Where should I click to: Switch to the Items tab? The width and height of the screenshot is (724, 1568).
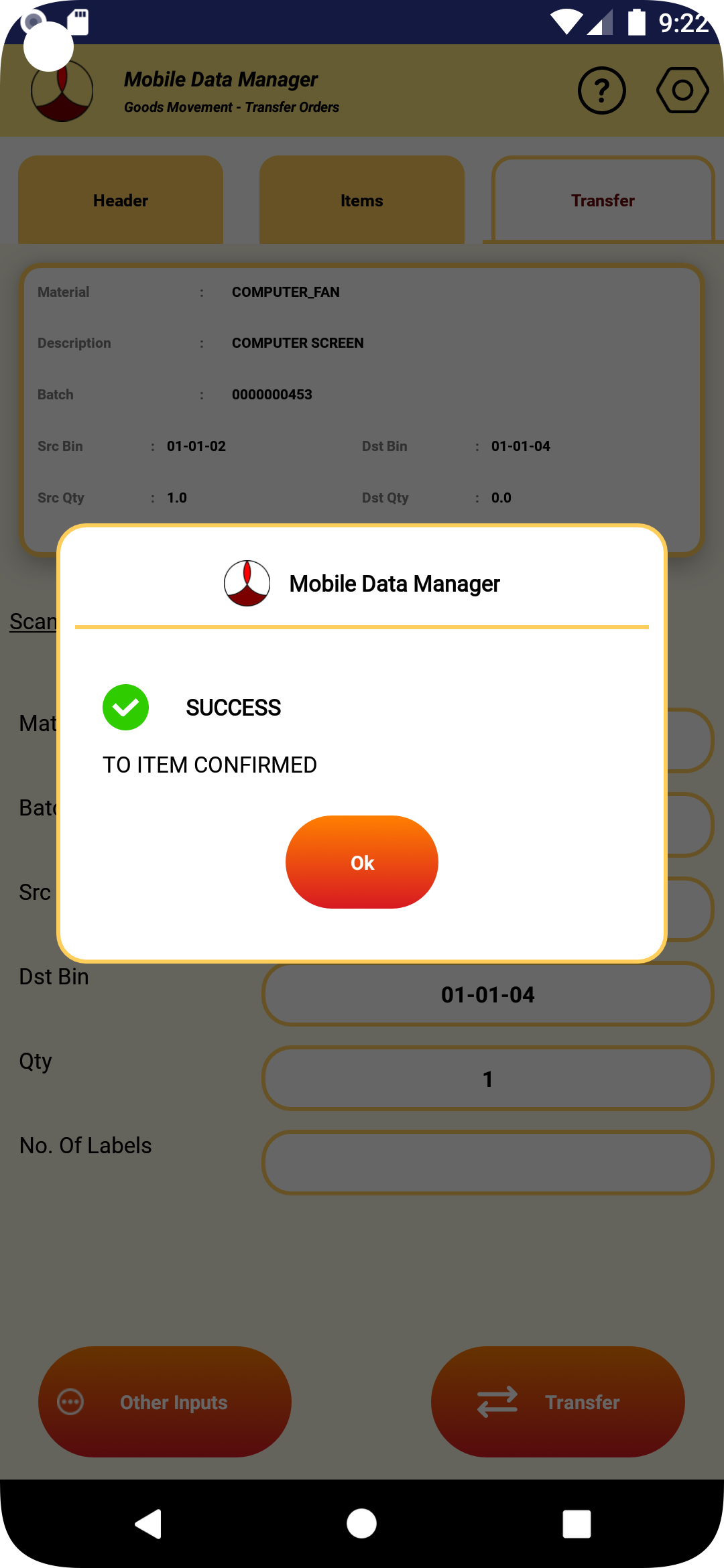pos(362,200)
